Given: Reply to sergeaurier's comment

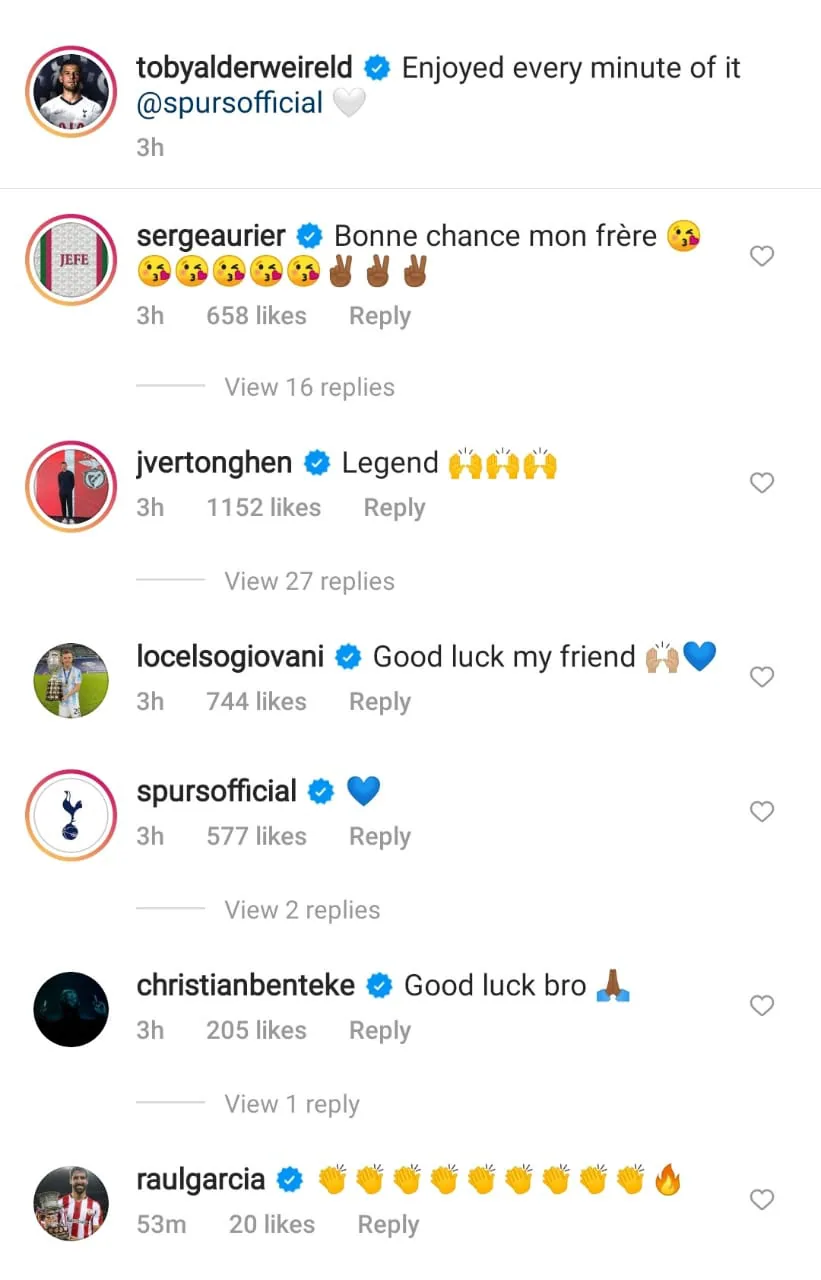Looking at the screenshot, I should (379, 316).
